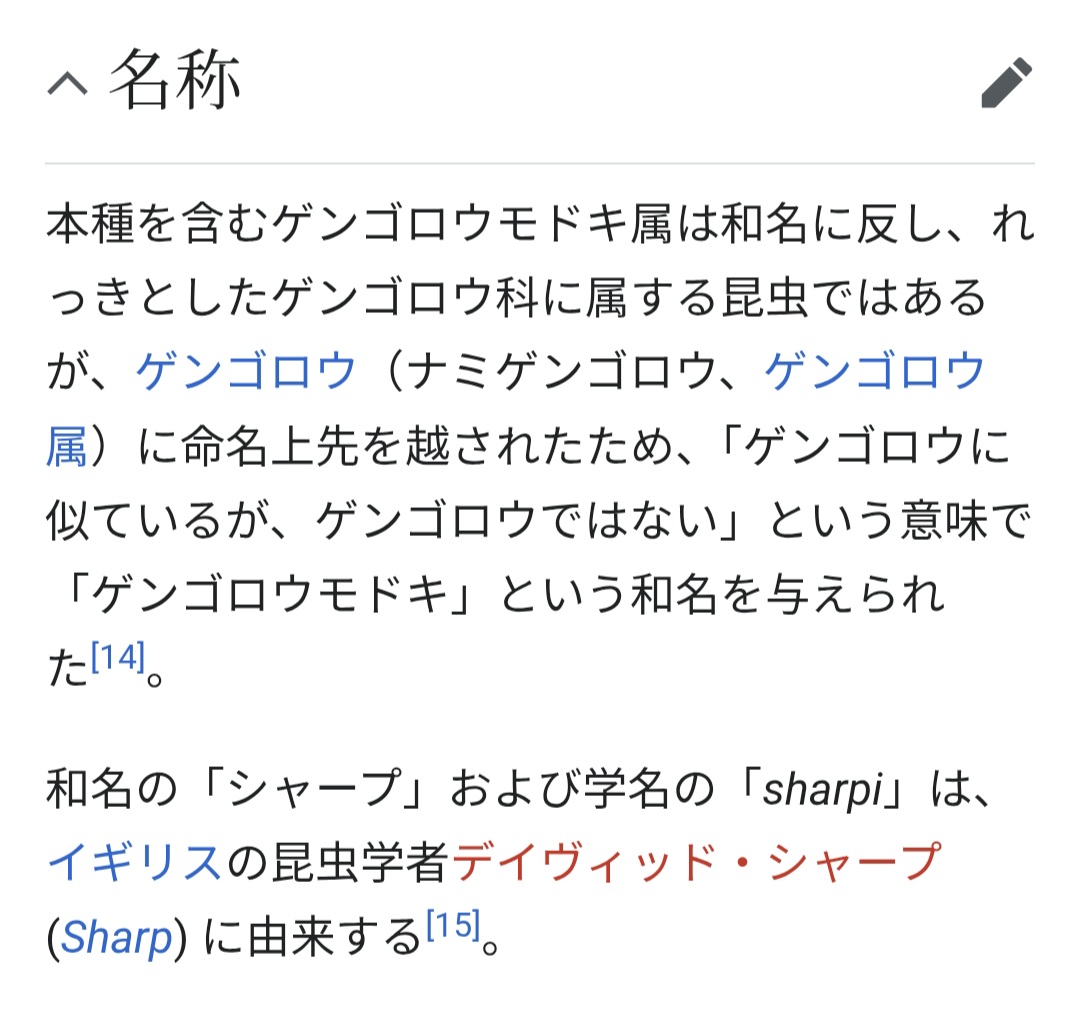Collapse the 名称 section
Viewport: 1080px width, 1020px height.
click(x=68, y=84)
